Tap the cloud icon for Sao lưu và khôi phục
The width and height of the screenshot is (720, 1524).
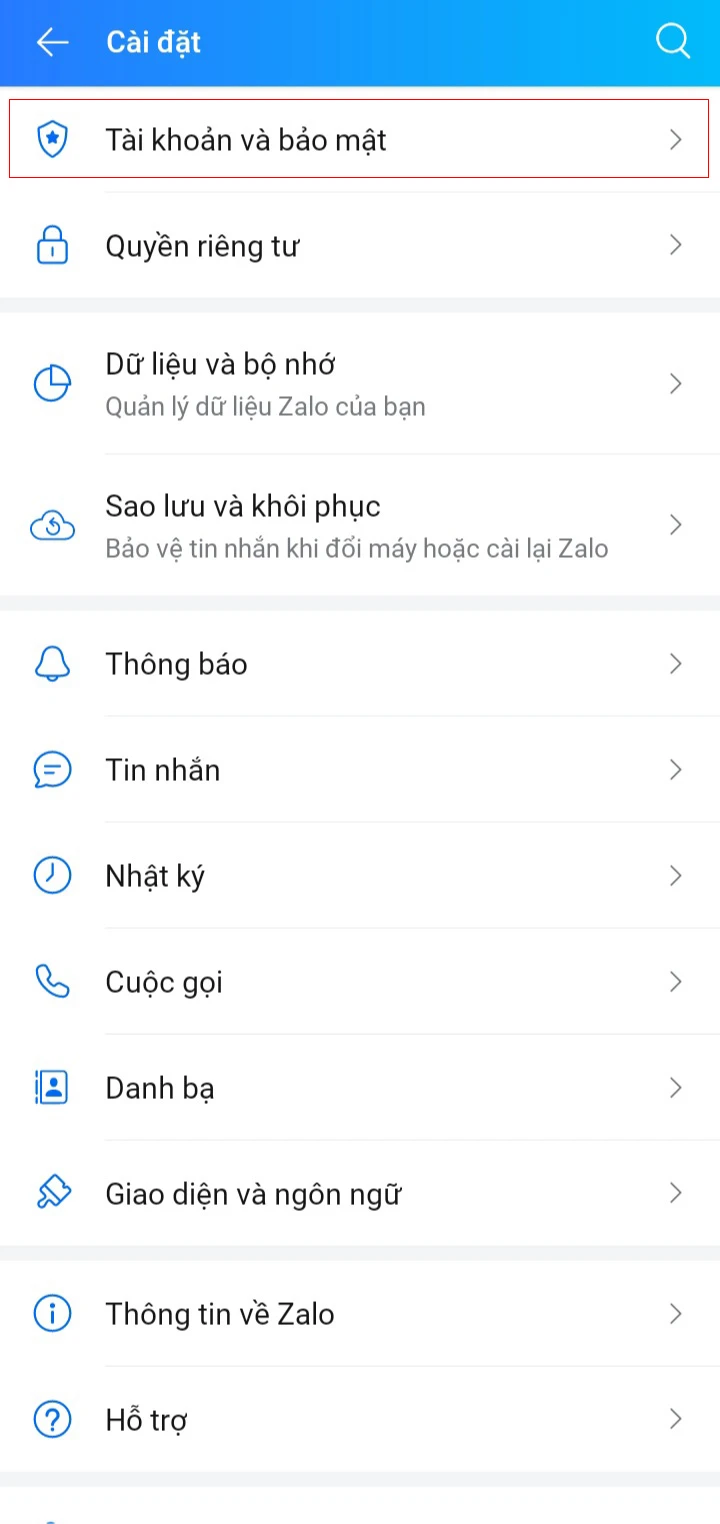pos(53,525)
